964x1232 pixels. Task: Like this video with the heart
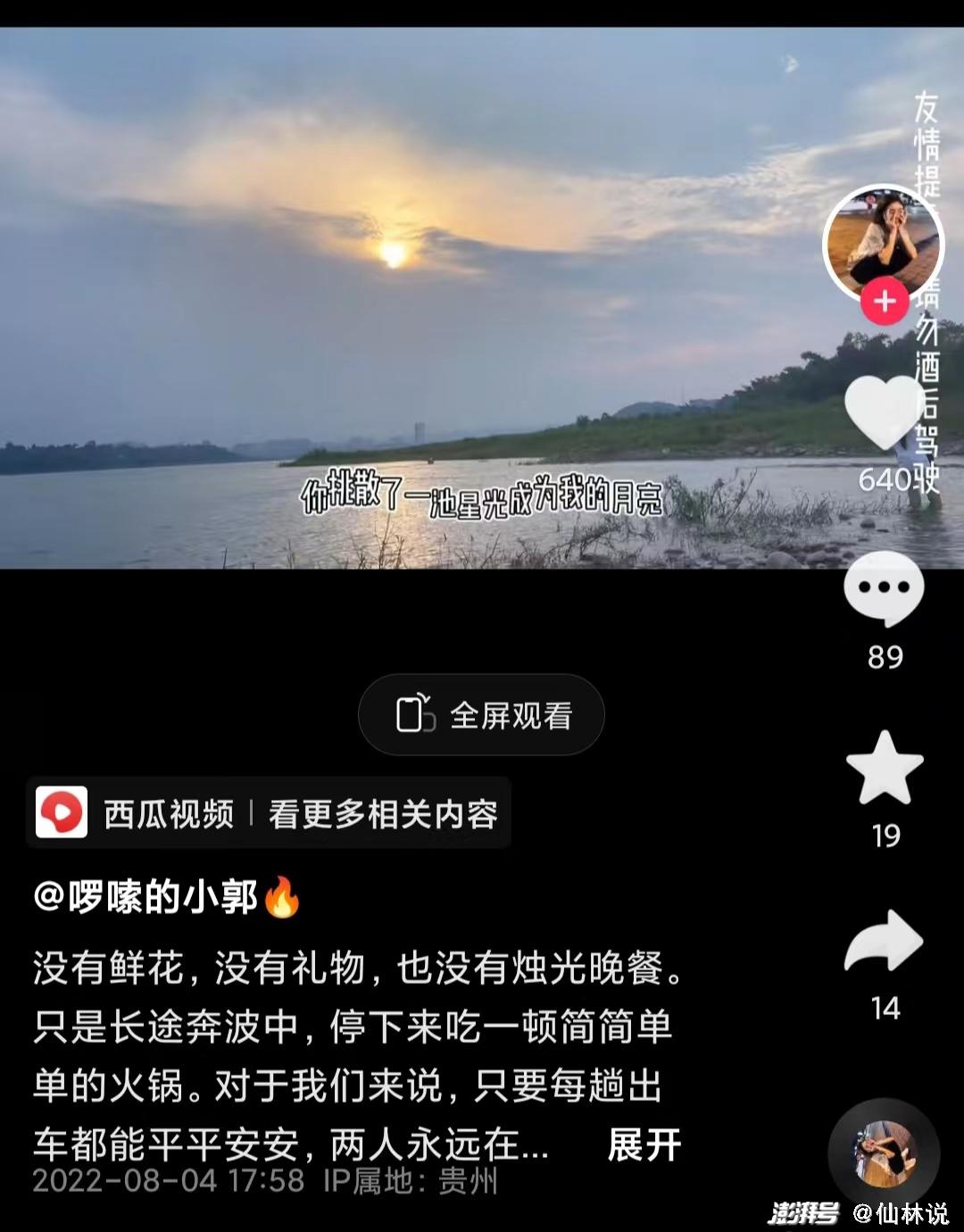(884, 412)
